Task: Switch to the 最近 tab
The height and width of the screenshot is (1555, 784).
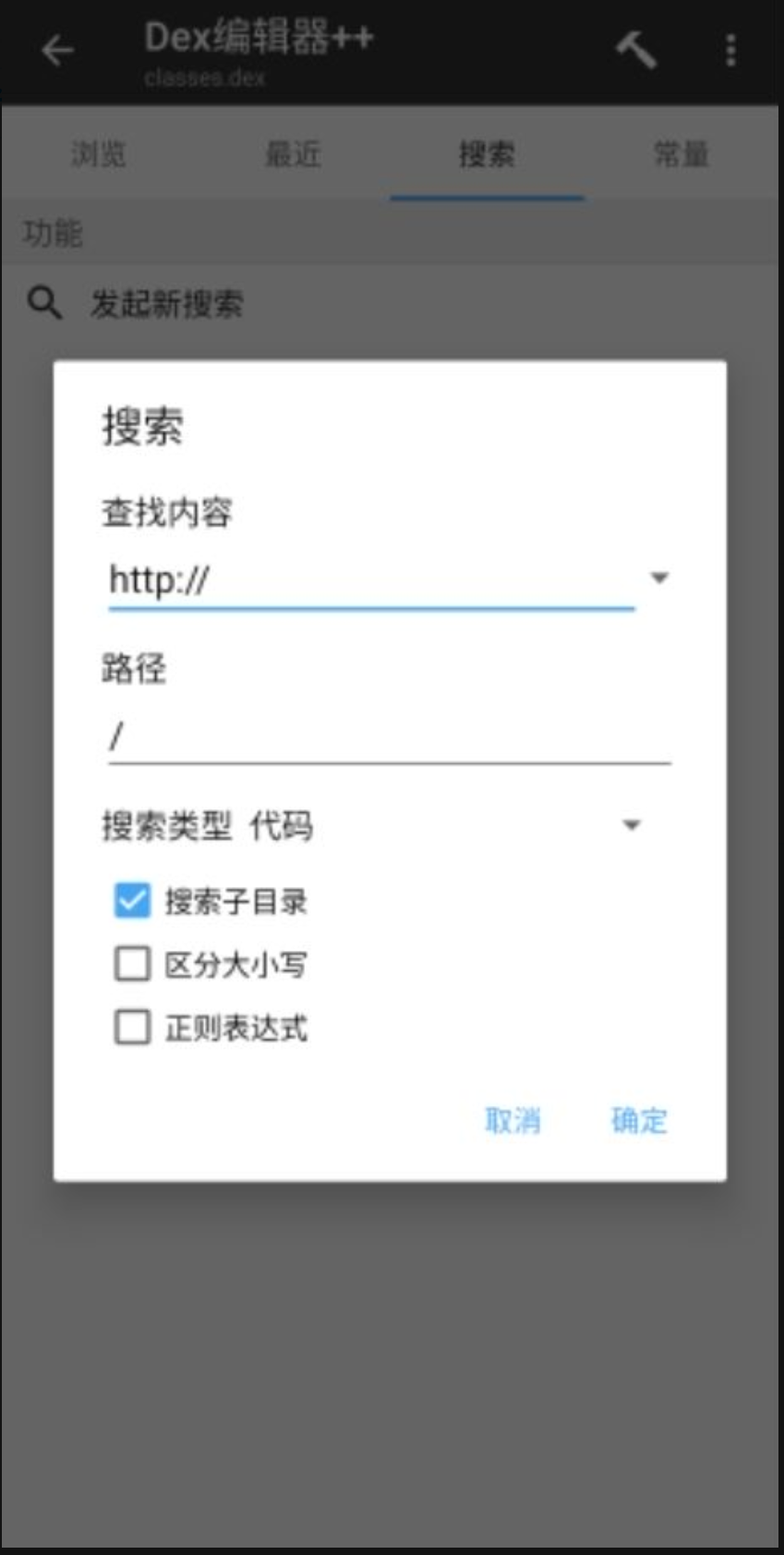Action: pyautogui.click(x=293, y=154)
